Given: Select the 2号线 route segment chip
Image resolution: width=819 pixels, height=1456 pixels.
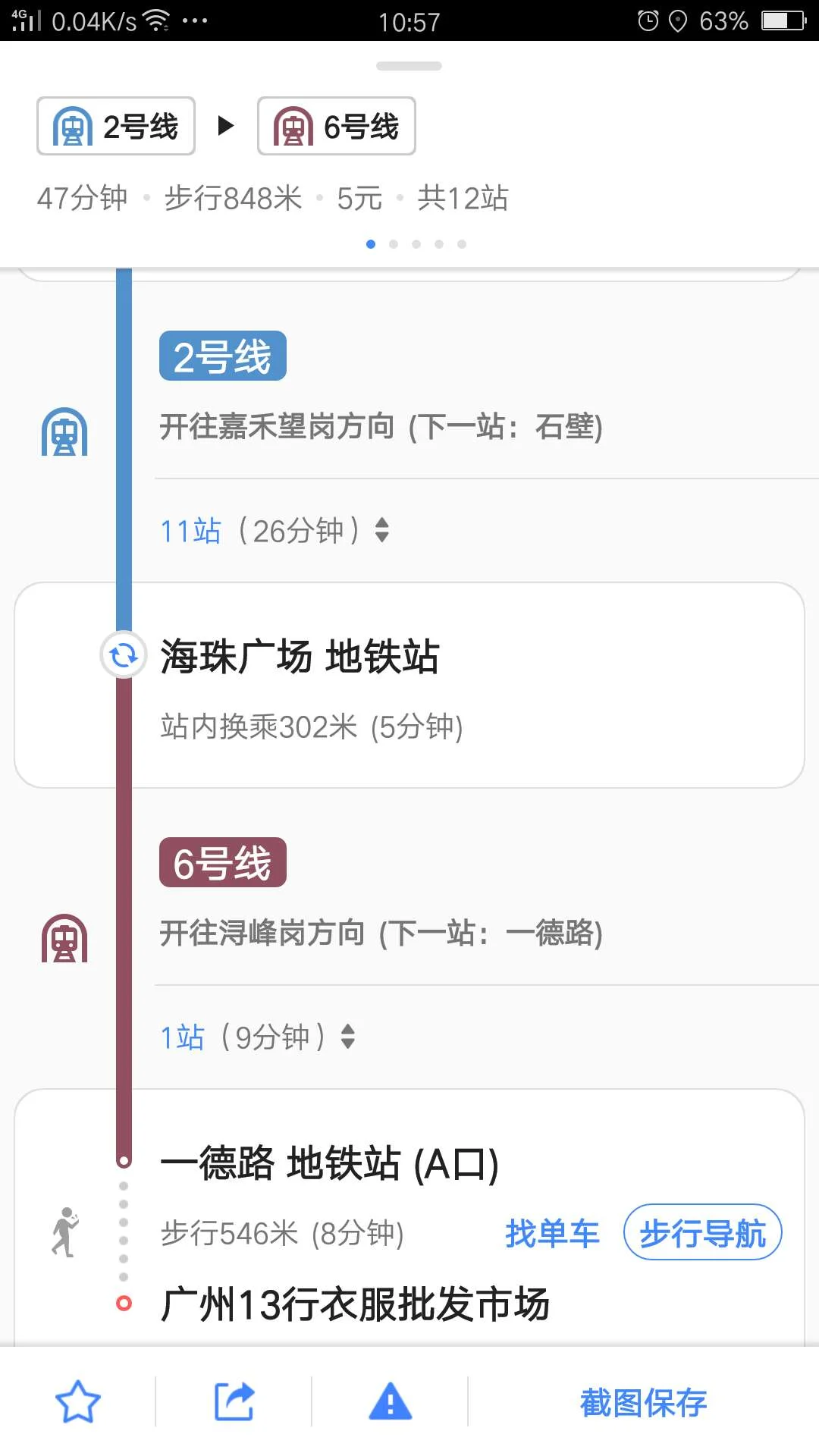Looking at the screenshot, I should (222, 356).
